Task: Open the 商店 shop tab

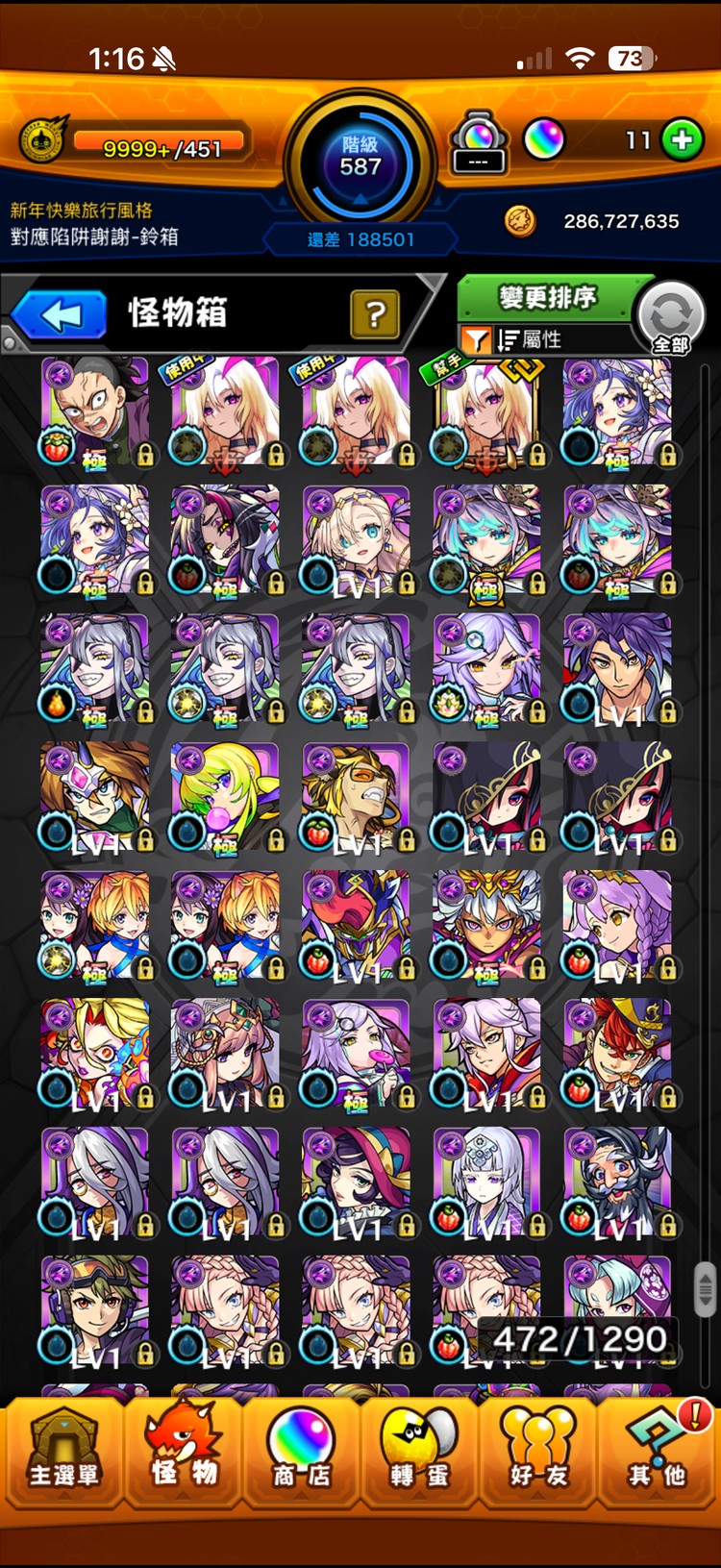Action: point(301,1452)
